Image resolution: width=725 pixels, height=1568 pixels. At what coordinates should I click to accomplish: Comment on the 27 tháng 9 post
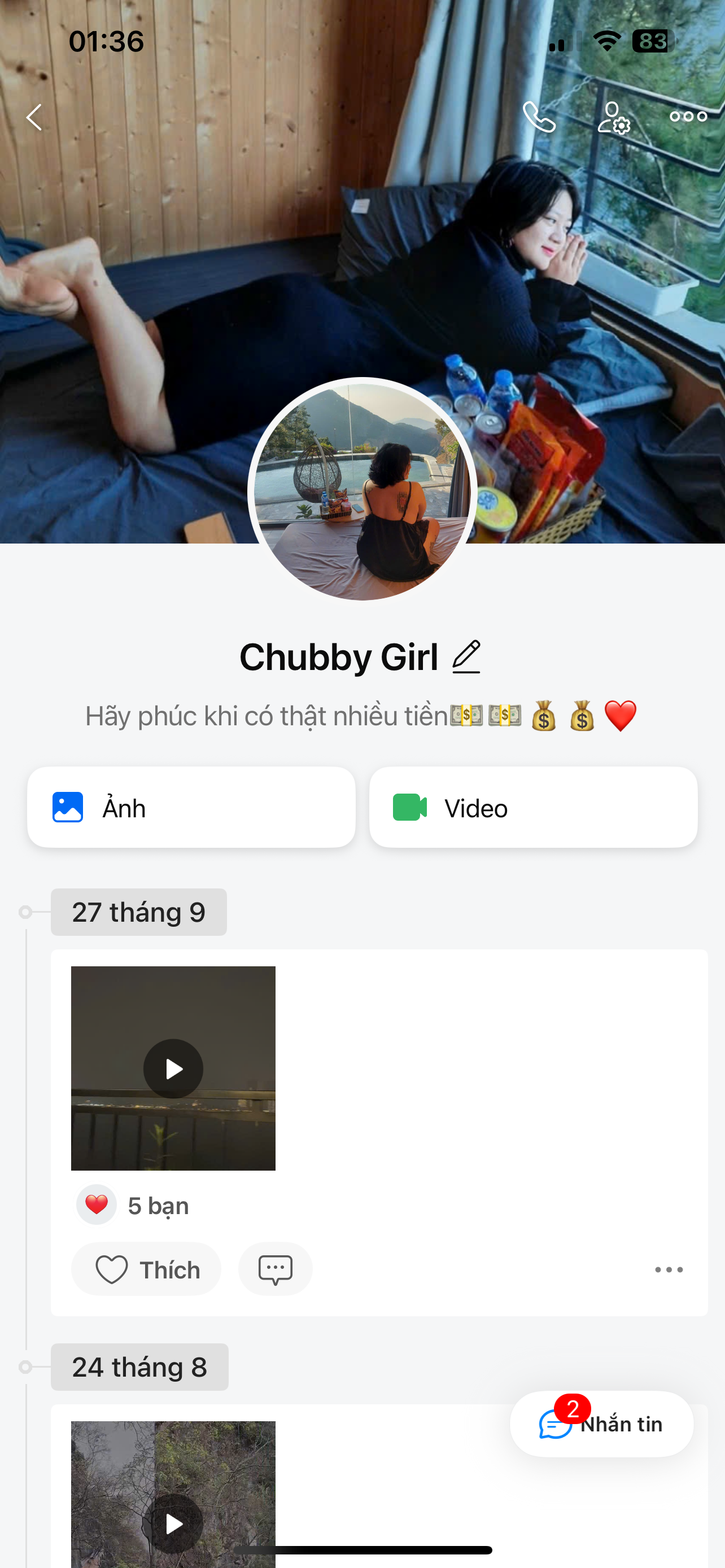pyautogui.click(x=275, y=1269)
